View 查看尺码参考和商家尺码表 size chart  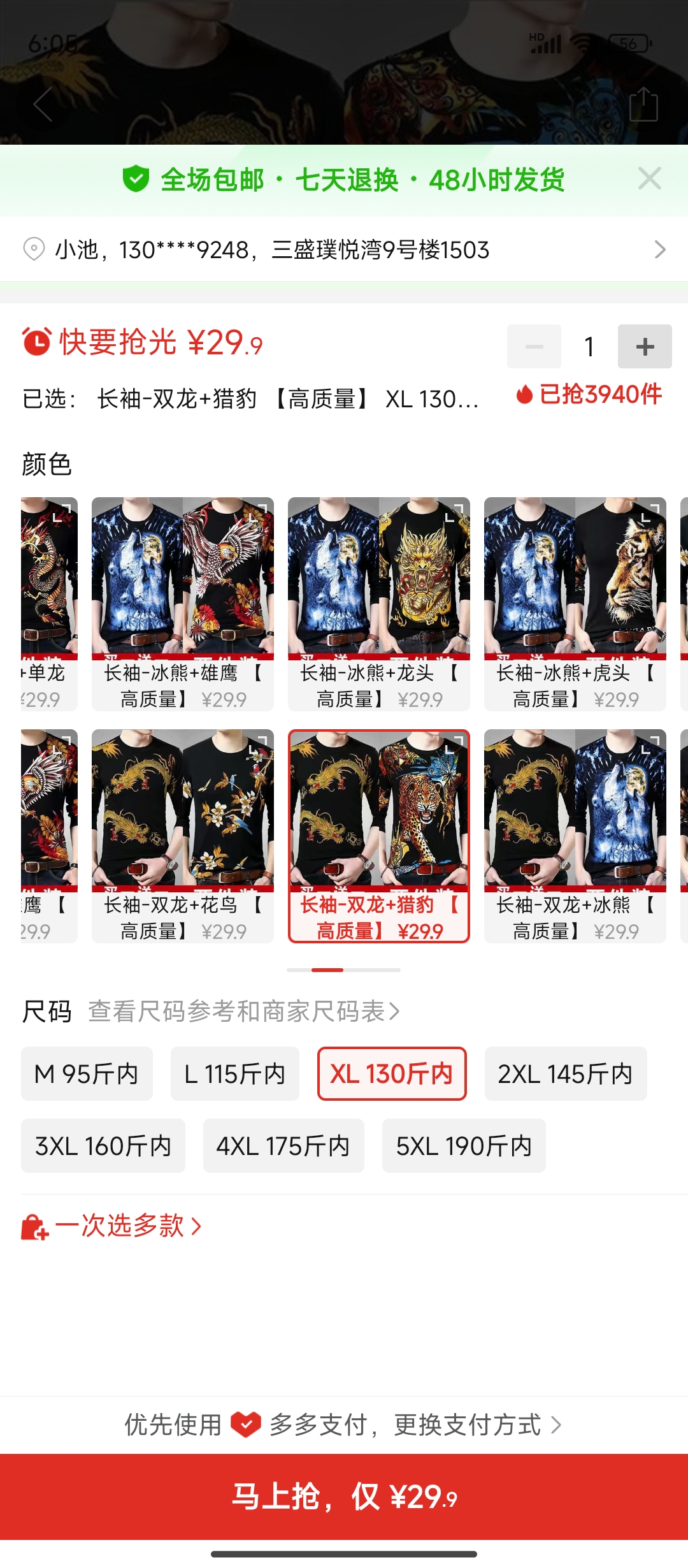point(243,1011)
